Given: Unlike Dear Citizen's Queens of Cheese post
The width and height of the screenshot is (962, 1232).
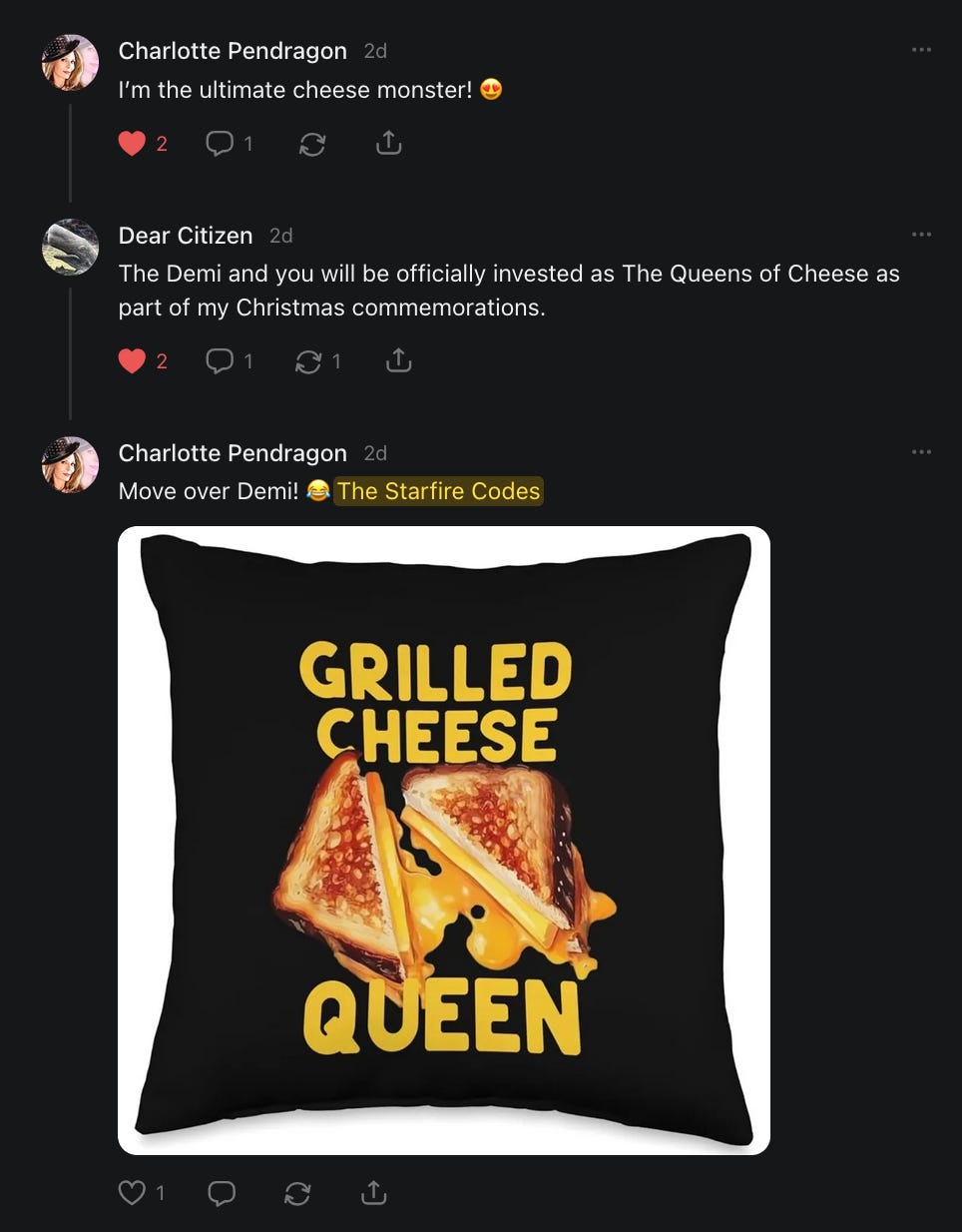Looking at the screenshot, I should coord(132,360).
